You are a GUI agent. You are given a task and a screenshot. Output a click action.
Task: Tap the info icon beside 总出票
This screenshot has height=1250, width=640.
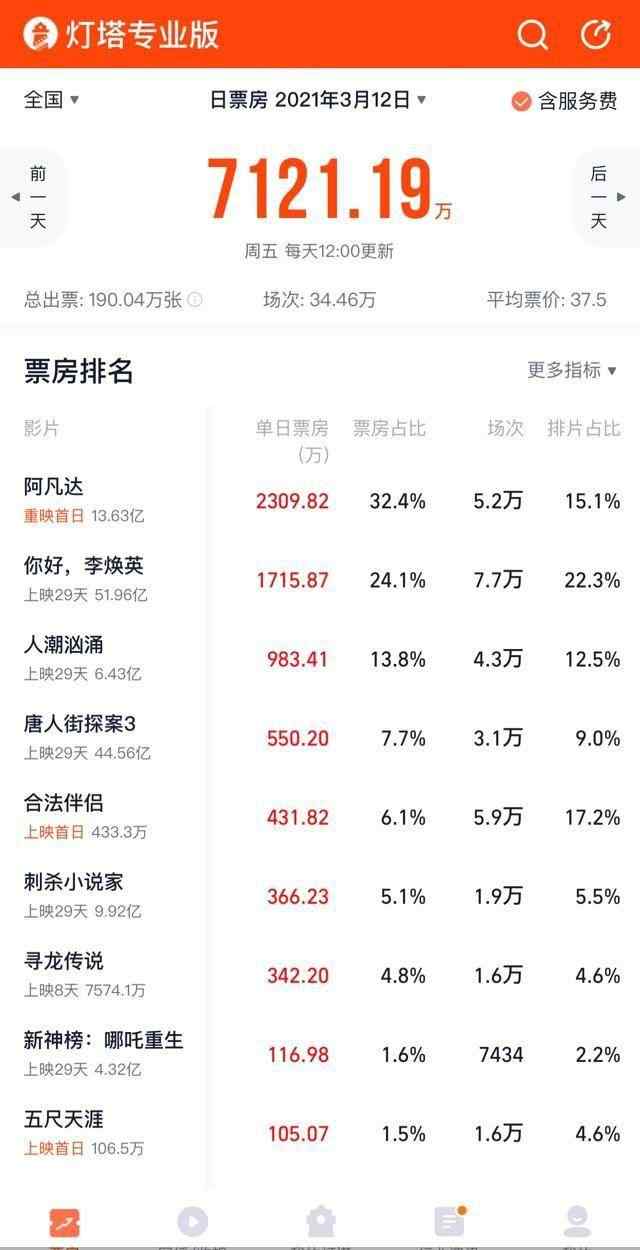tap(195, 299)
